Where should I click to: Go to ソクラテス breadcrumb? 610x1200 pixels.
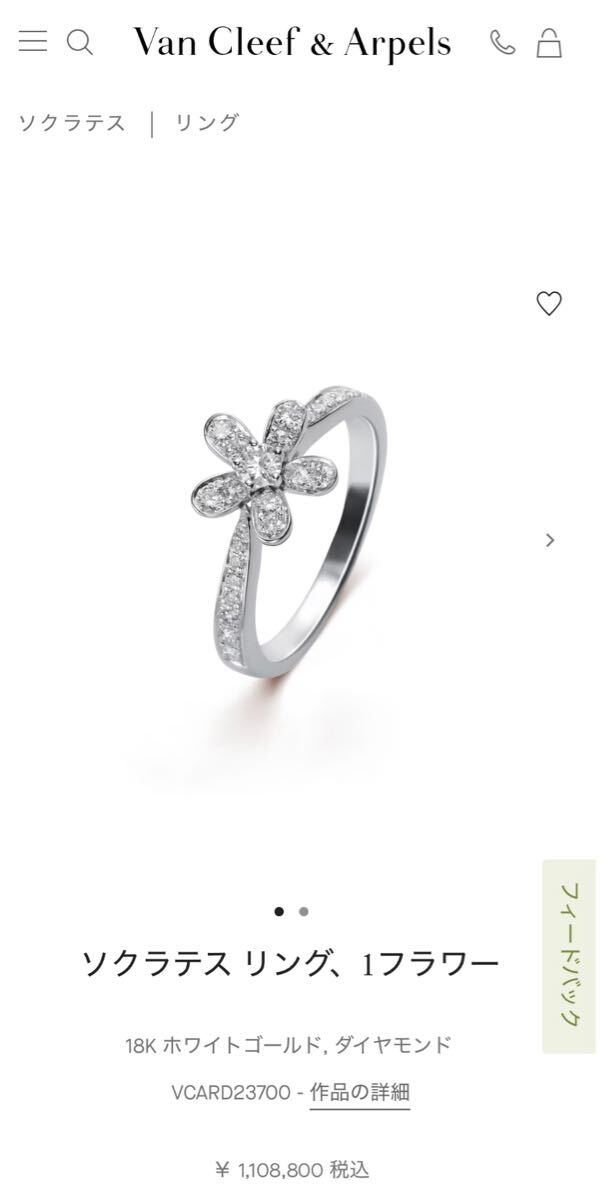(72, 123)
